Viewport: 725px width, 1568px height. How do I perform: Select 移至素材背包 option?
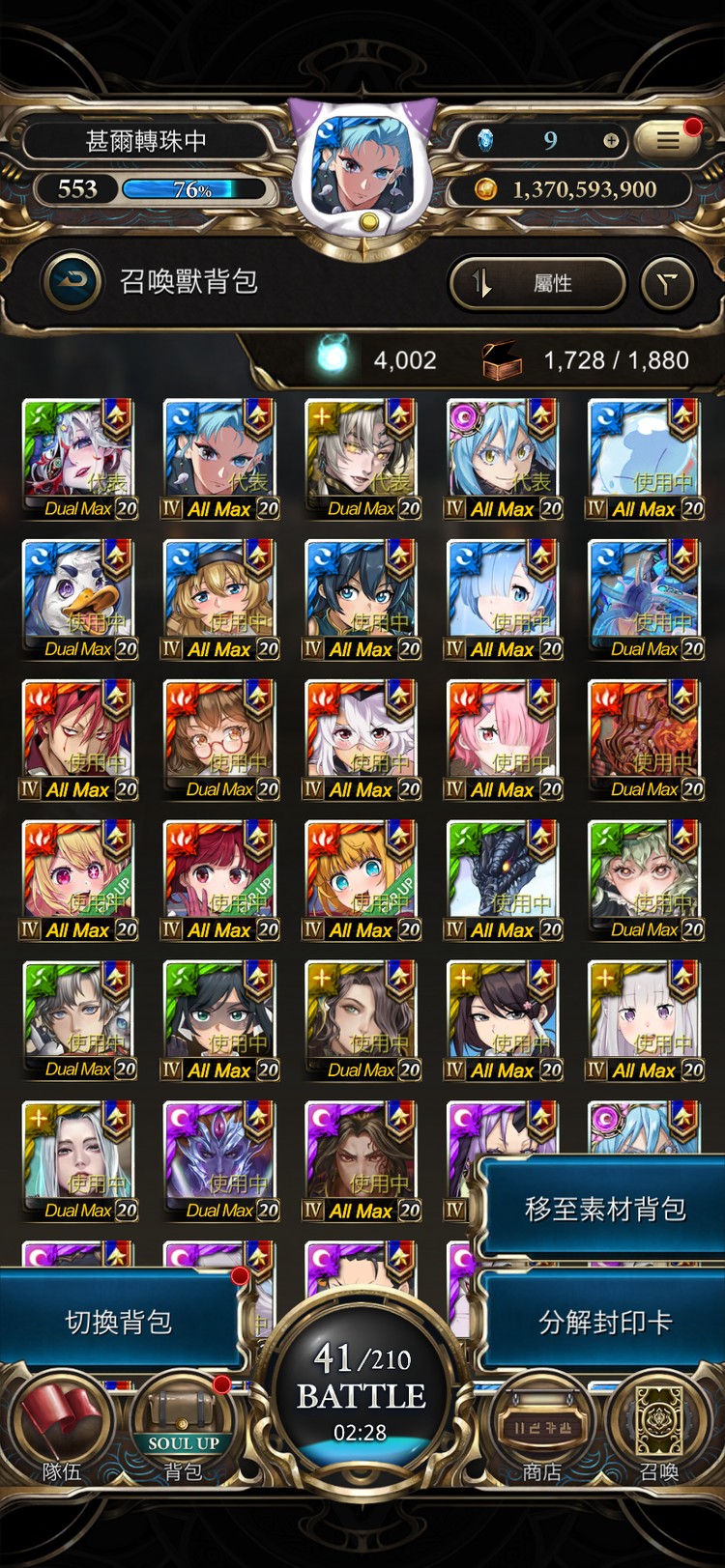(x=604, y=1209)
